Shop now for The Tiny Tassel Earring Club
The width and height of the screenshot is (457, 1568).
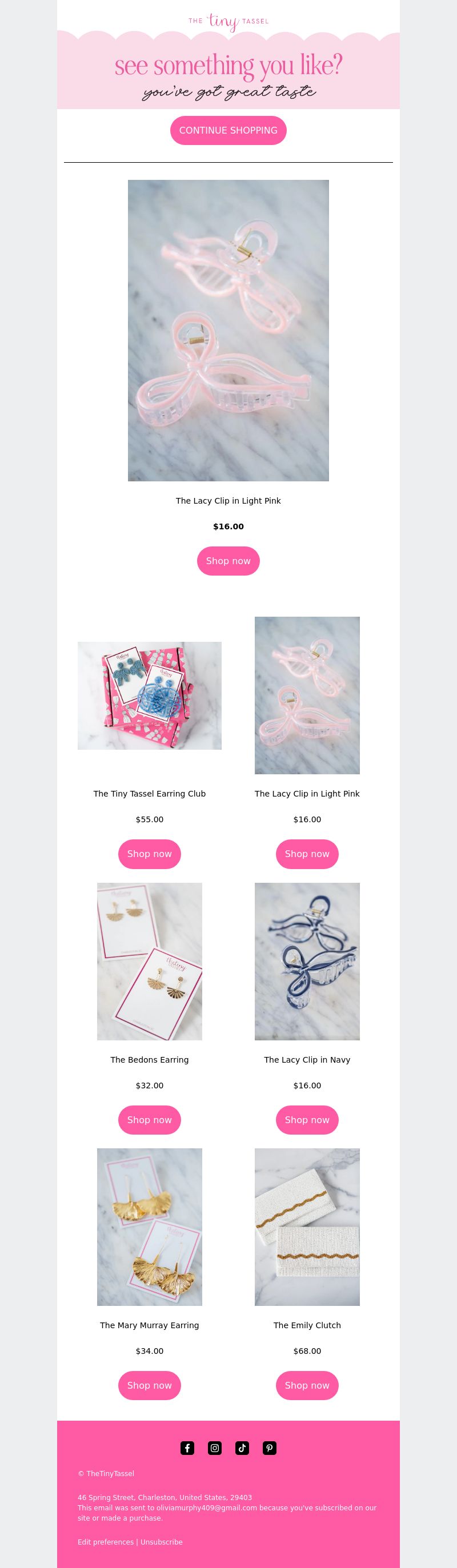click(x=149, y=854)
